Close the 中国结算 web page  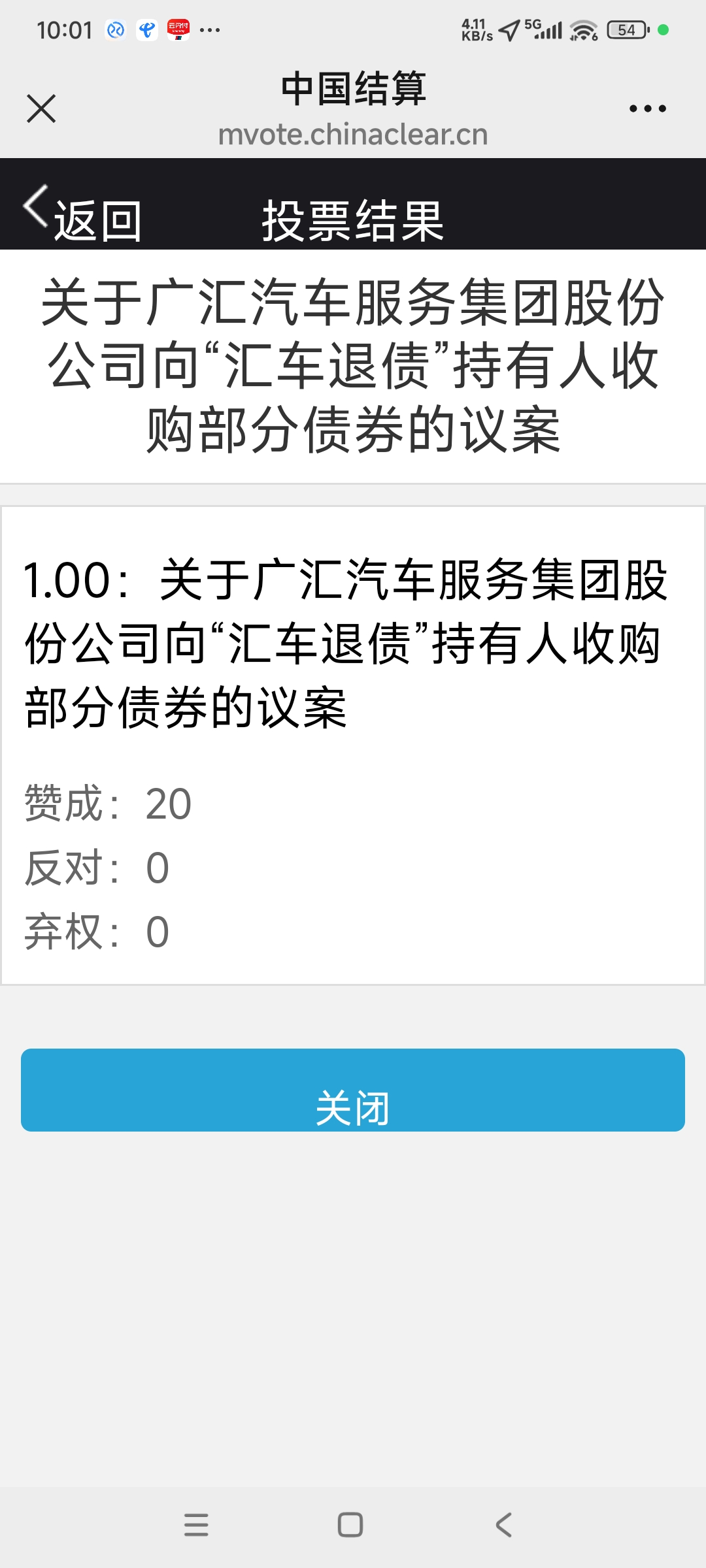tap(41, 108)
